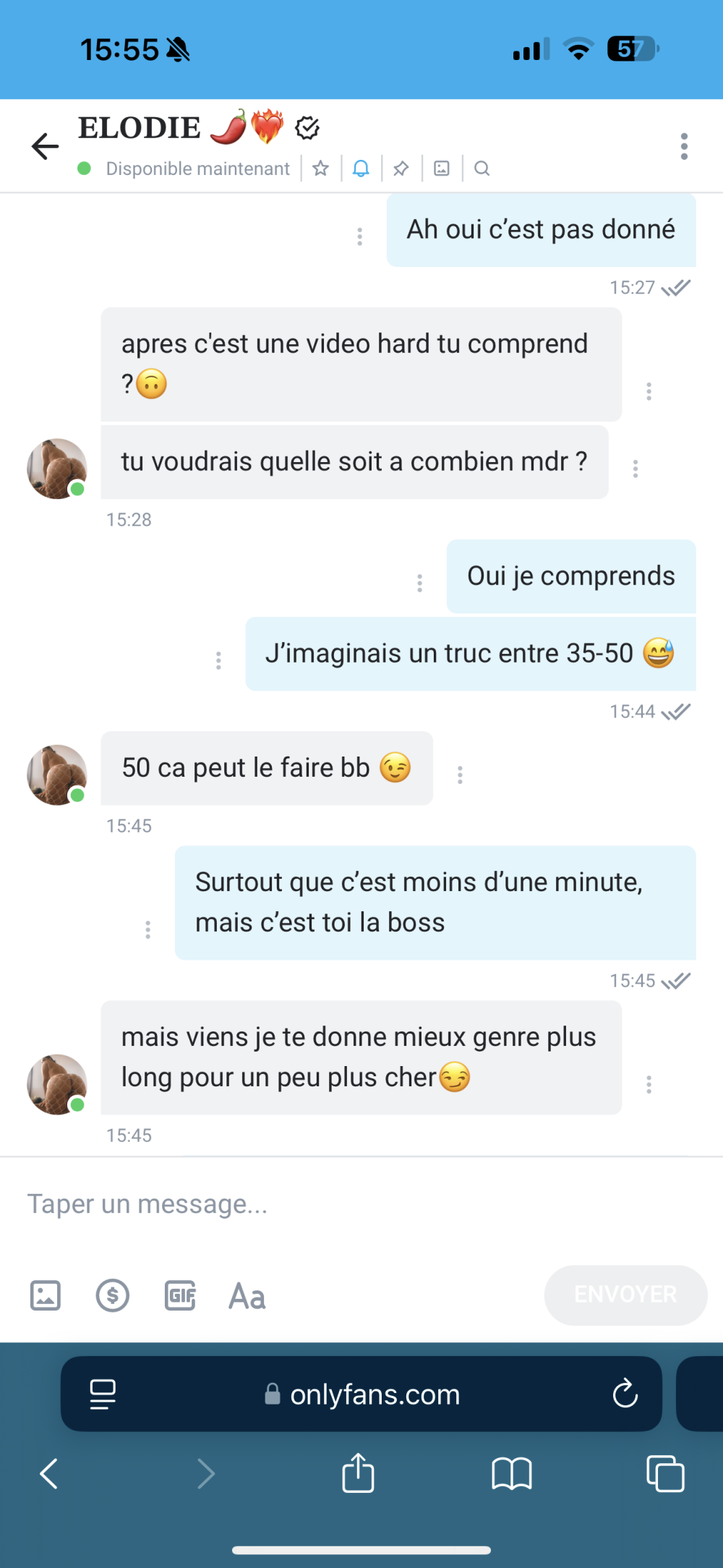Open Safari tabs overview

[665, 1473]
